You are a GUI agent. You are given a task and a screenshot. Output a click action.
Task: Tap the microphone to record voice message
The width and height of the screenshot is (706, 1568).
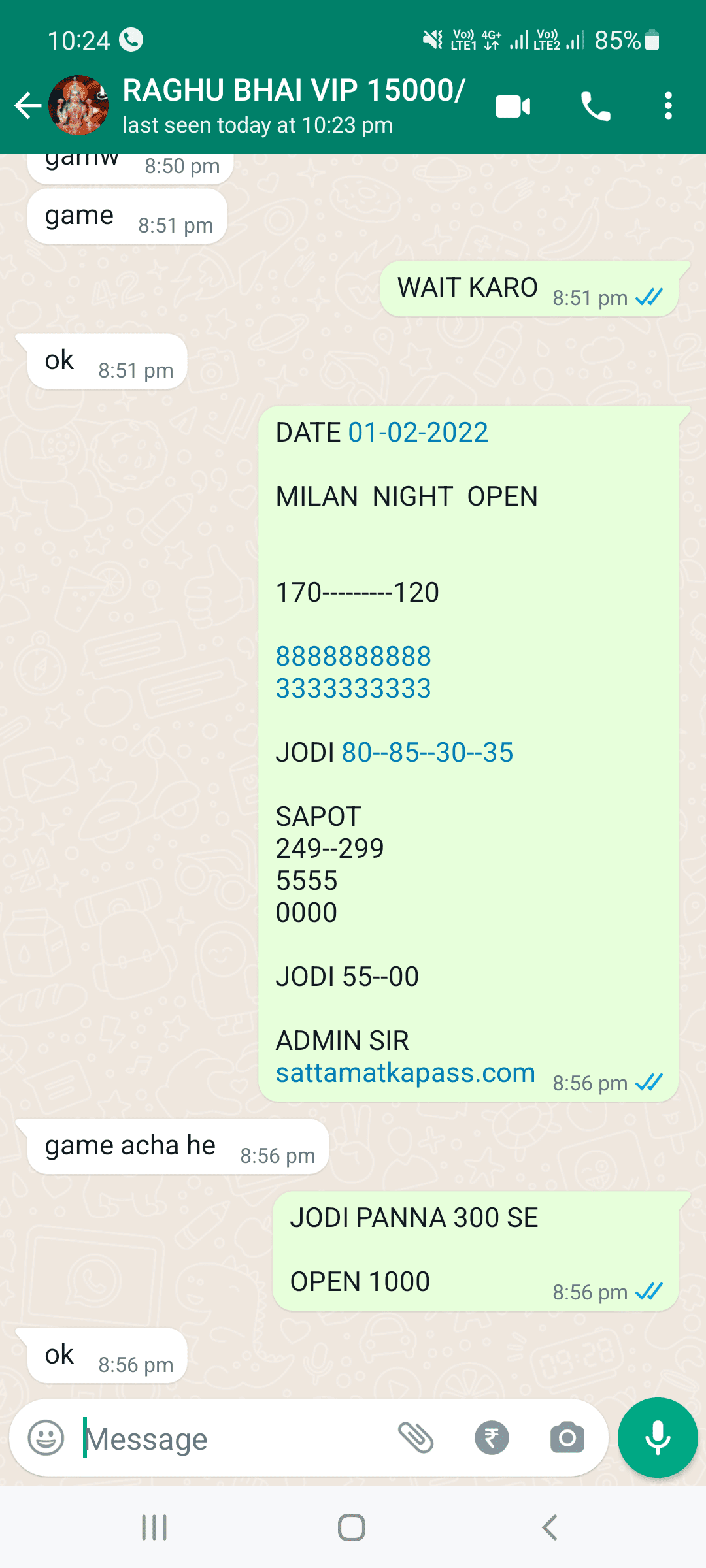click(x=658, y=1437)
